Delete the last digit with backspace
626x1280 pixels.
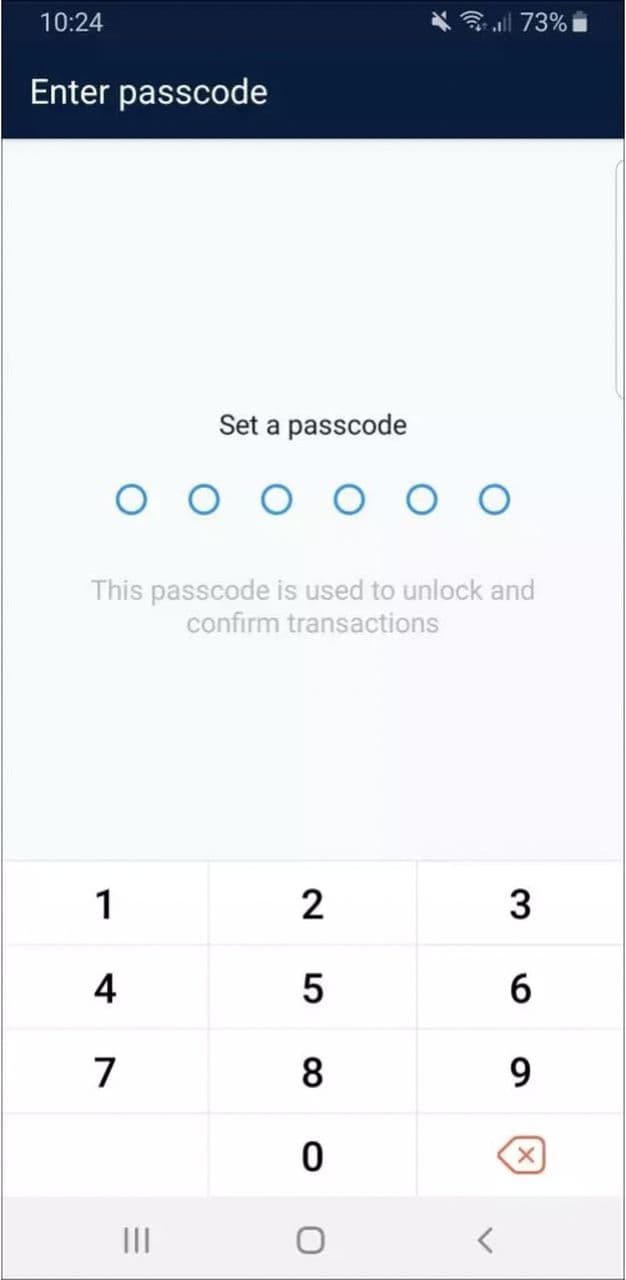tap(520, 1157)
